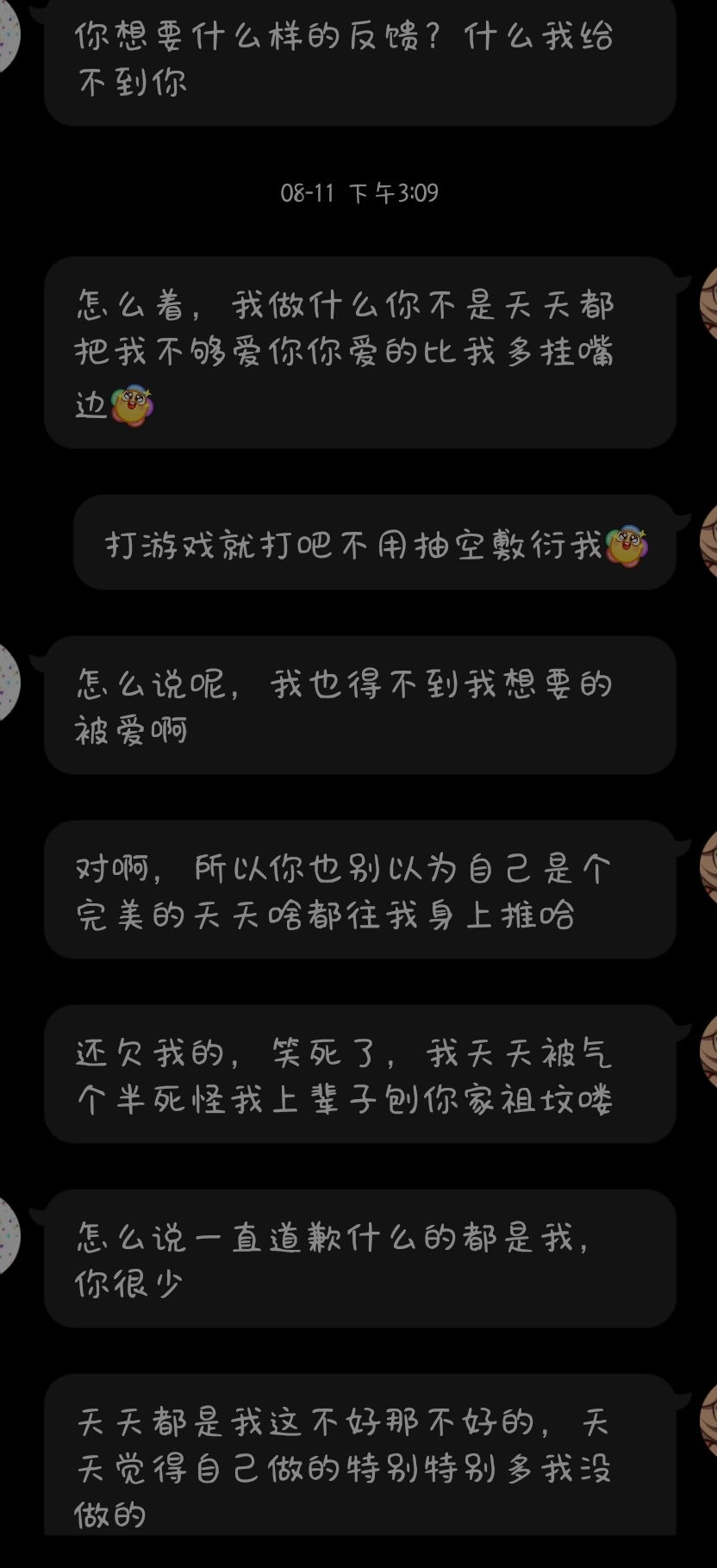Open avatar beside '对啊，所以你也别以为' message
Screen dimensions: 717x1568
point(708,867)
